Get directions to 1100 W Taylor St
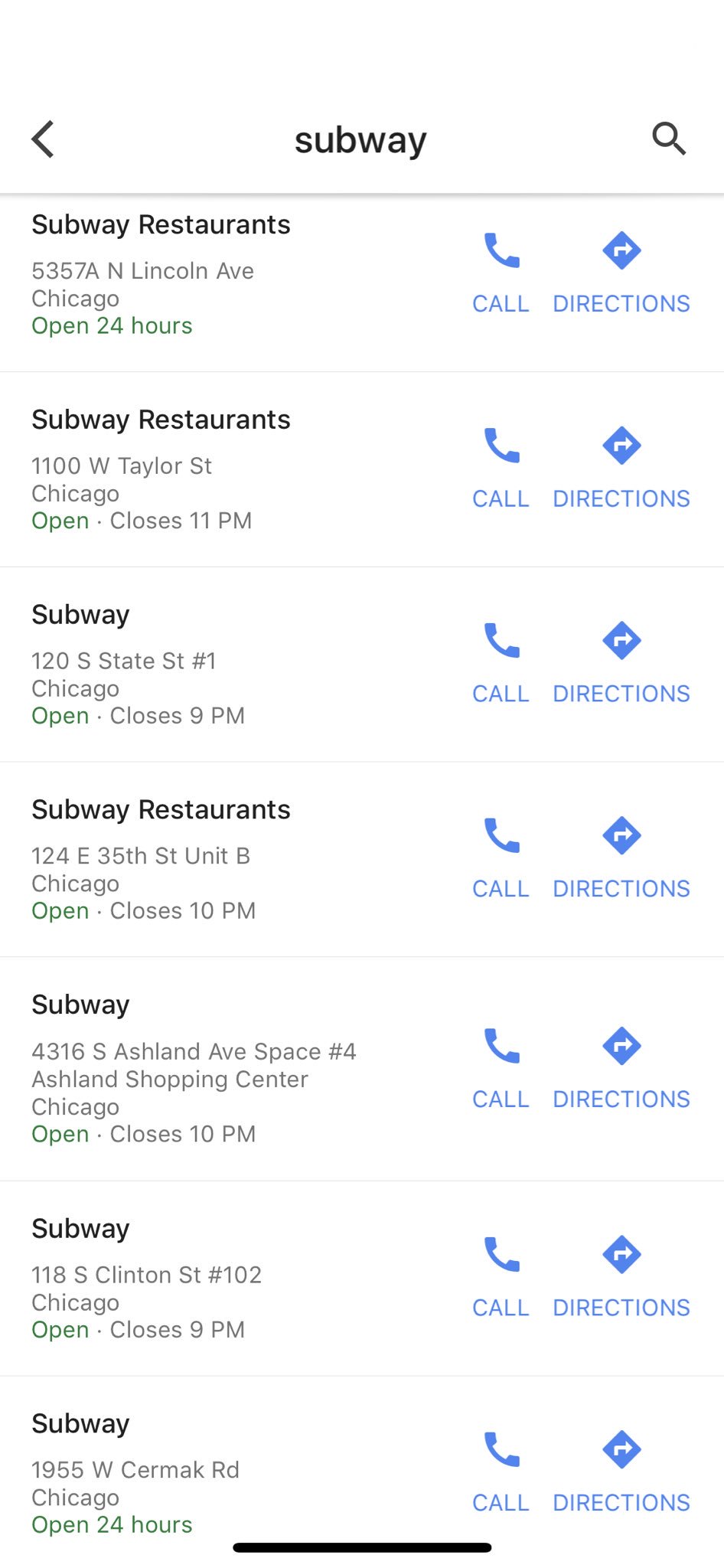The width and height of the screenshot is (724, 1568). pos(621,469)
